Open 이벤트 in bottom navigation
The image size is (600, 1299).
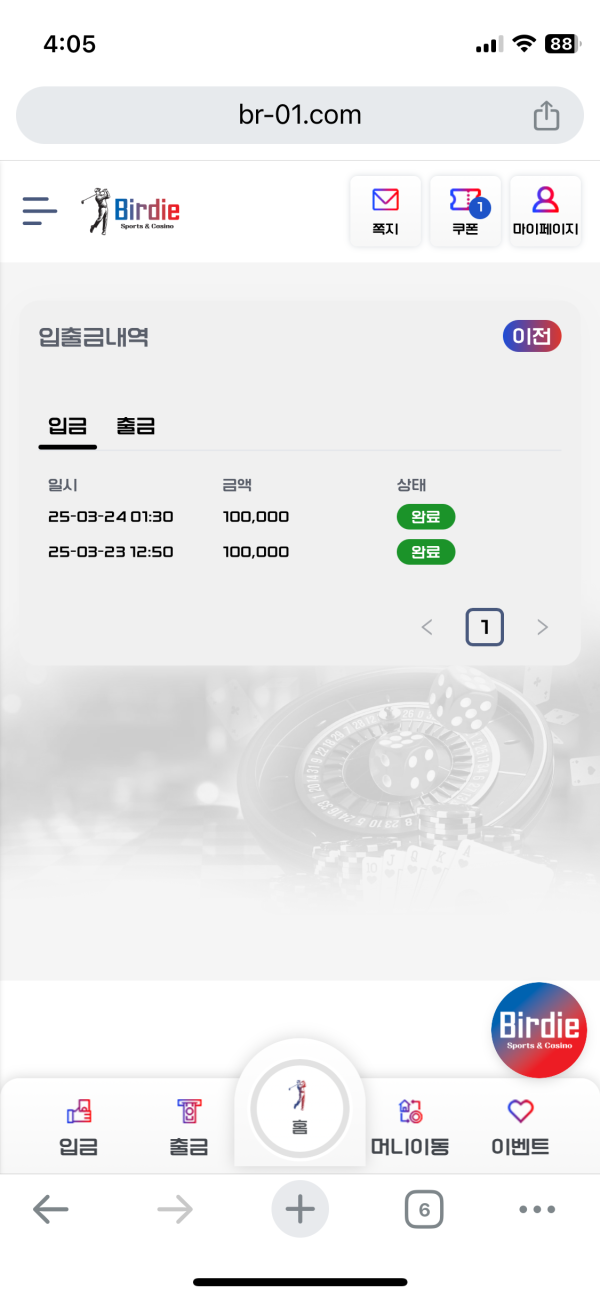[520, 1126]
